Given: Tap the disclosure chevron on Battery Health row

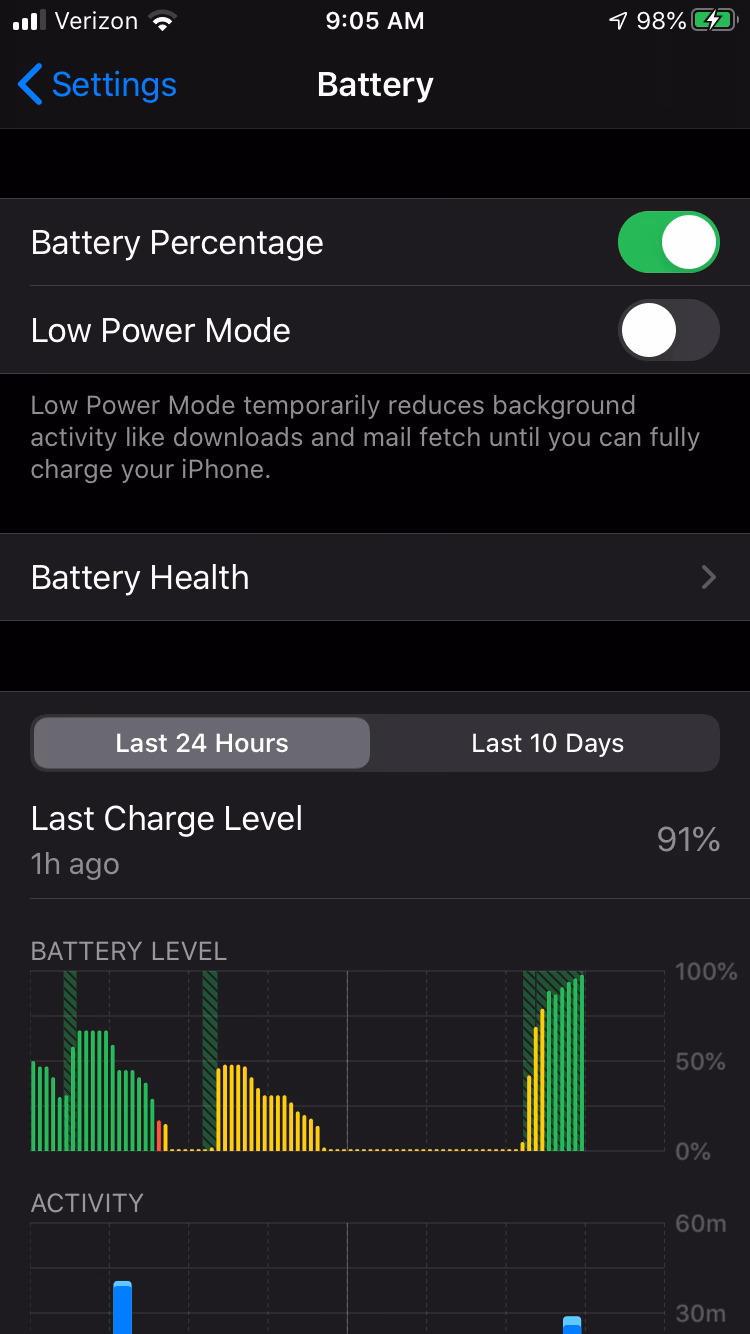Looking at the screenshot, I should [x=708, y=577].
